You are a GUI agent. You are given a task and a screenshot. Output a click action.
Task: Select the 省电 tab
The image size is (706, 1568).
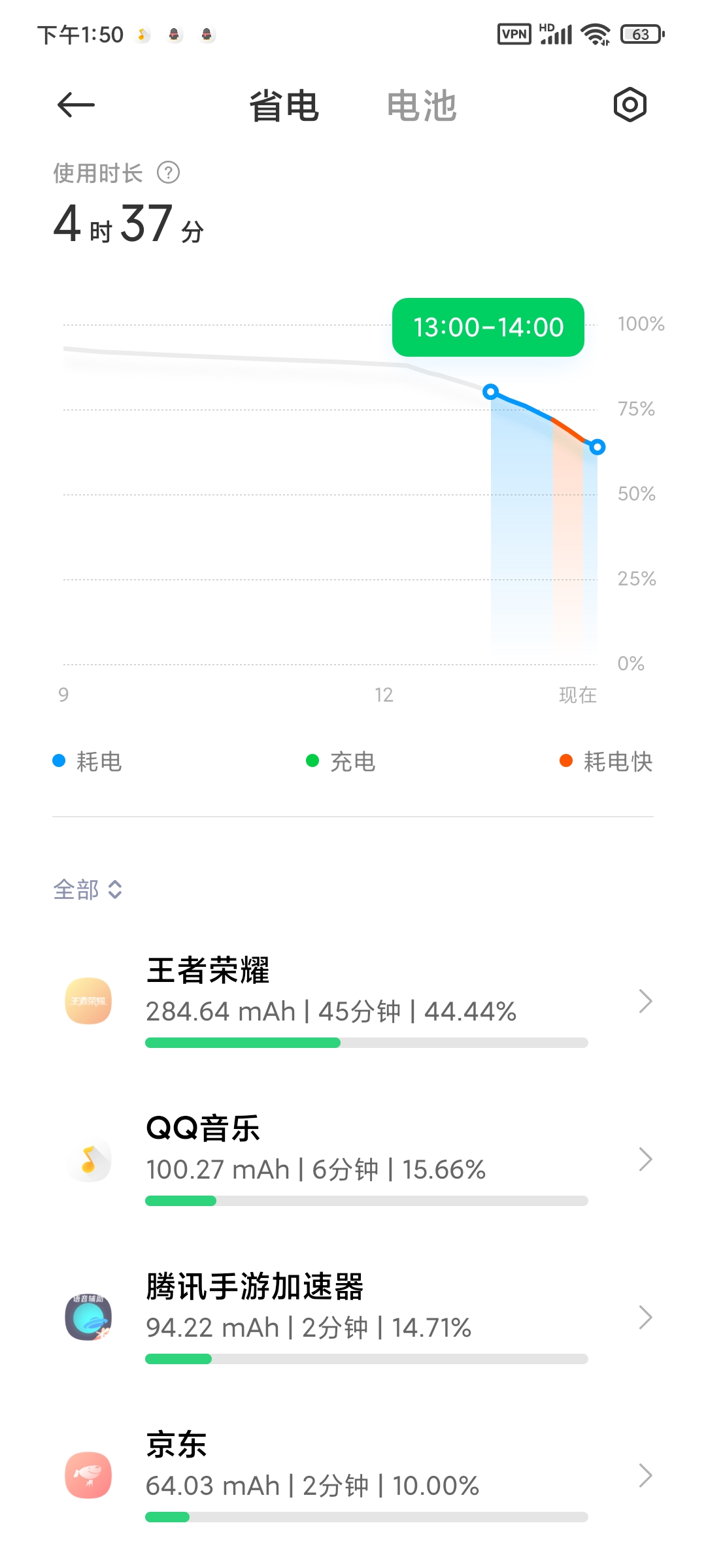pos(284,106)
